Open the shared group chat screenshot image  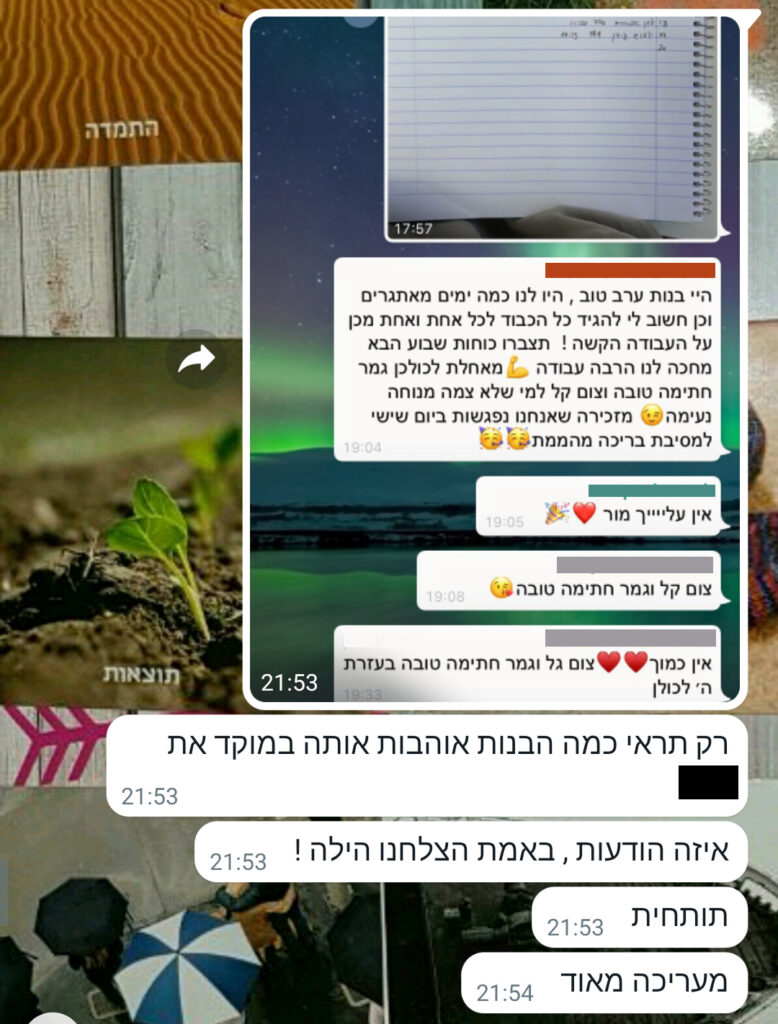tap(495, 360)
